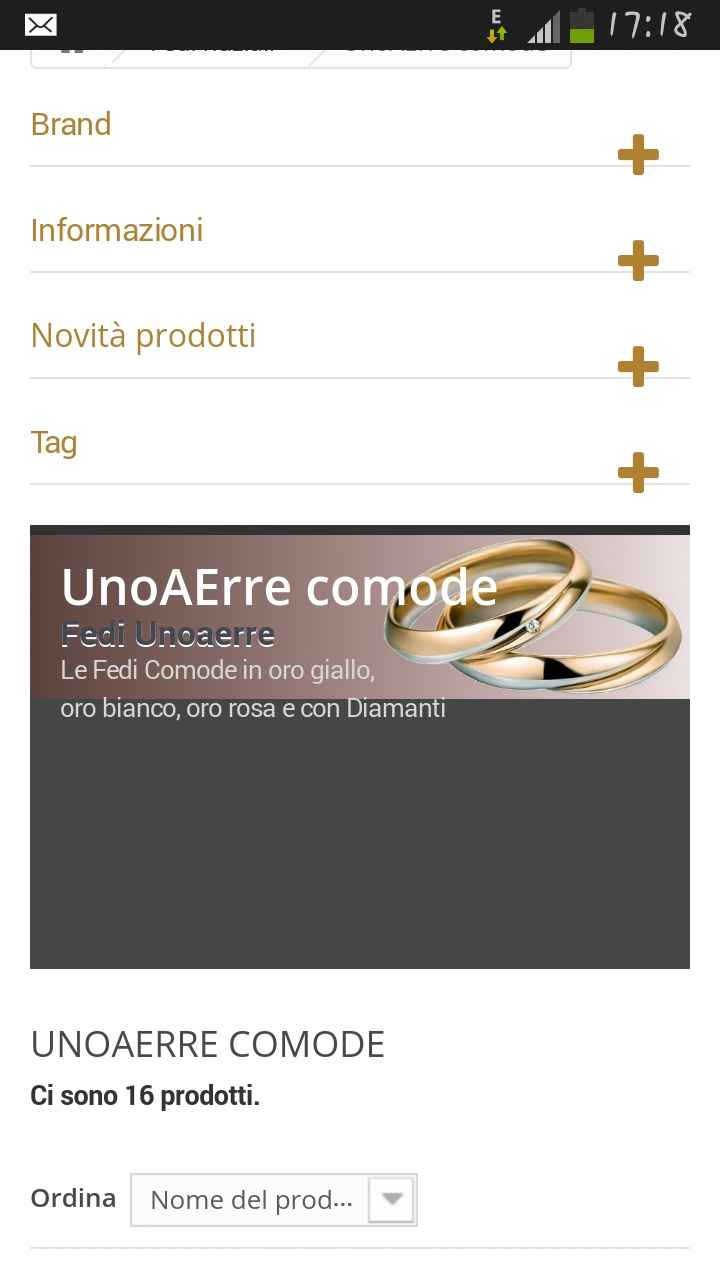Open the Informazioni section plus icon
Image resolution: width=720 pixels, height=1280 pixels.
[637, 261]
